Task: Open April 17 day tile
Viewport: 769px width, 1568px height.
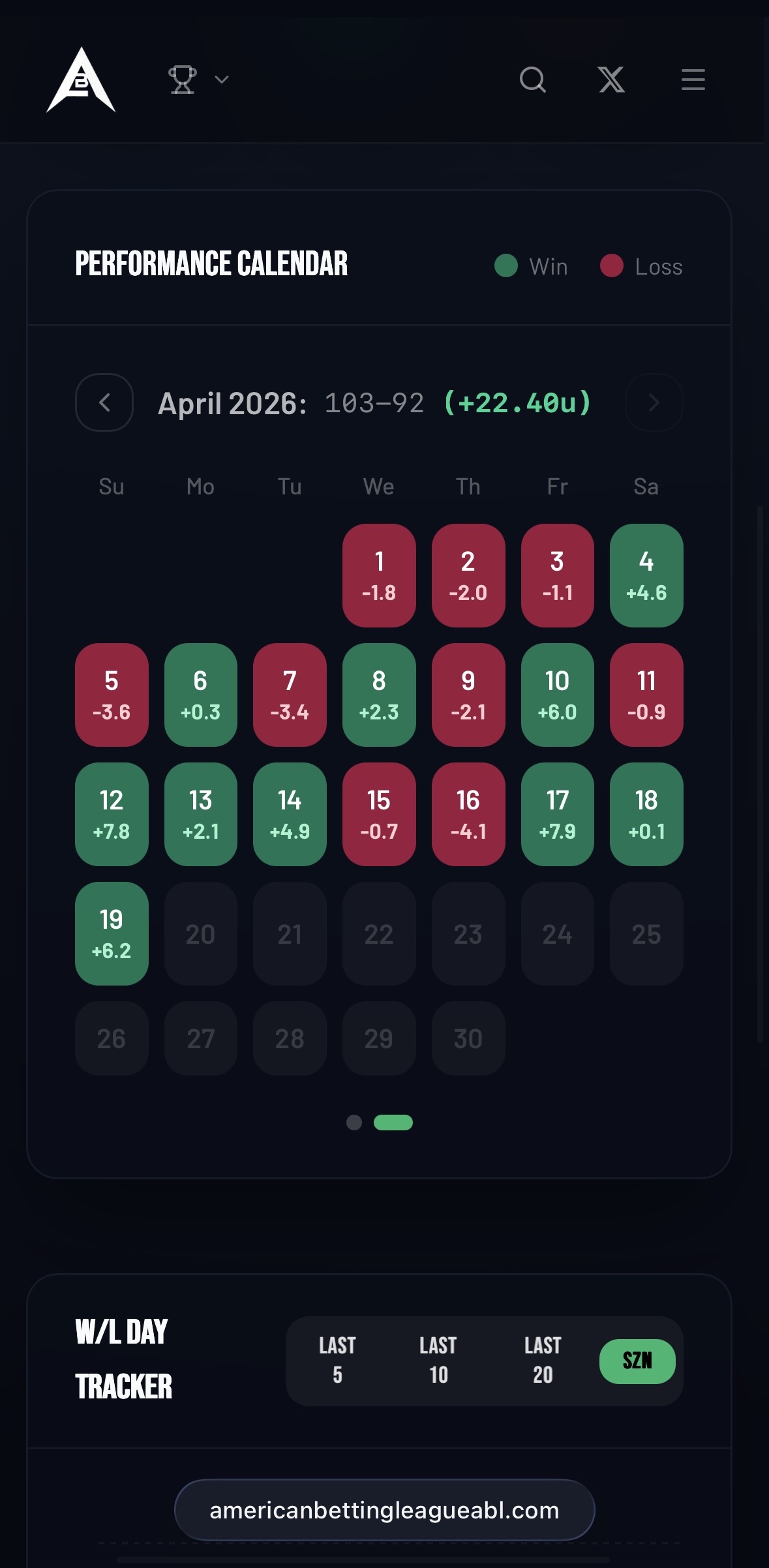Action: tap(557, 814)
